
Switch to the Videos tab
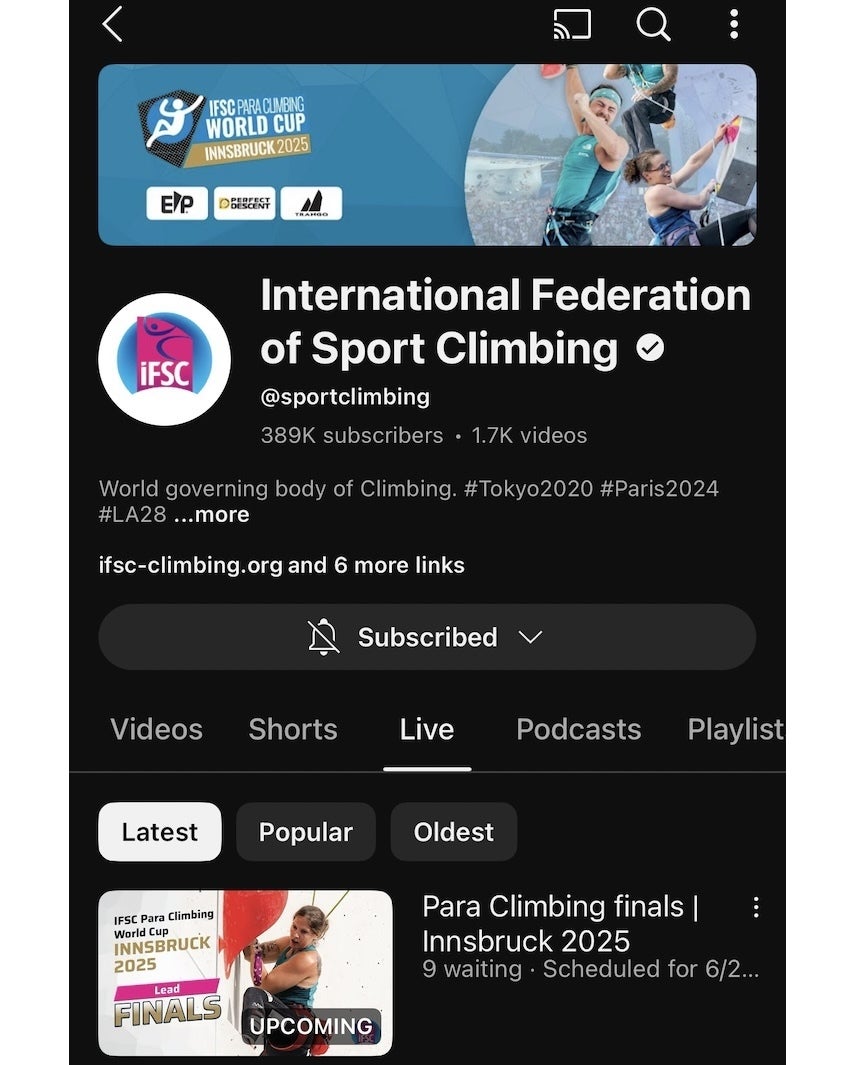point(156,729)
